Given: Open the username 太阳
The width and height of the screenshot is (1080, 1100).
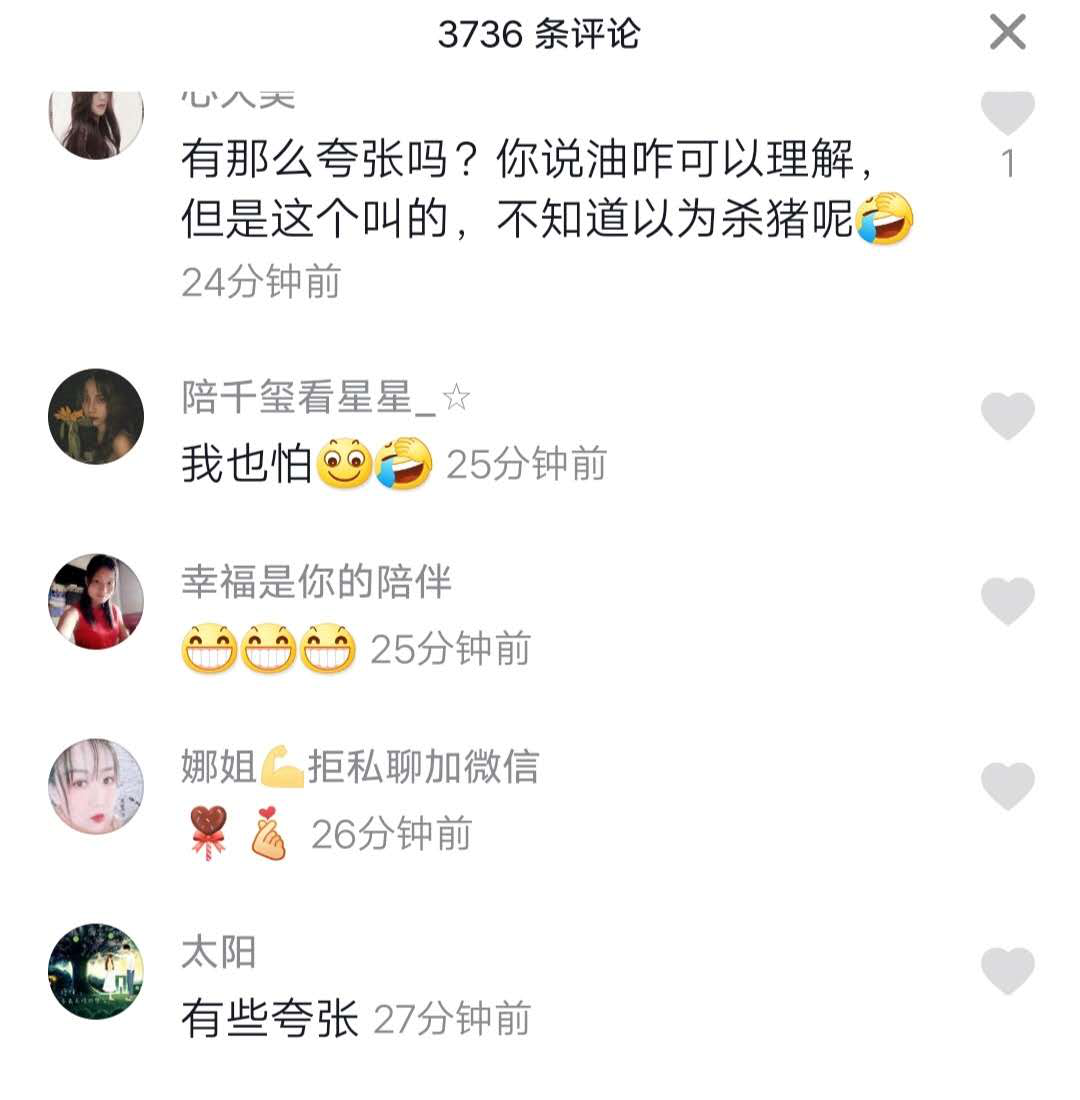Looking at the screenshot, I should click(x=218, y=952).
